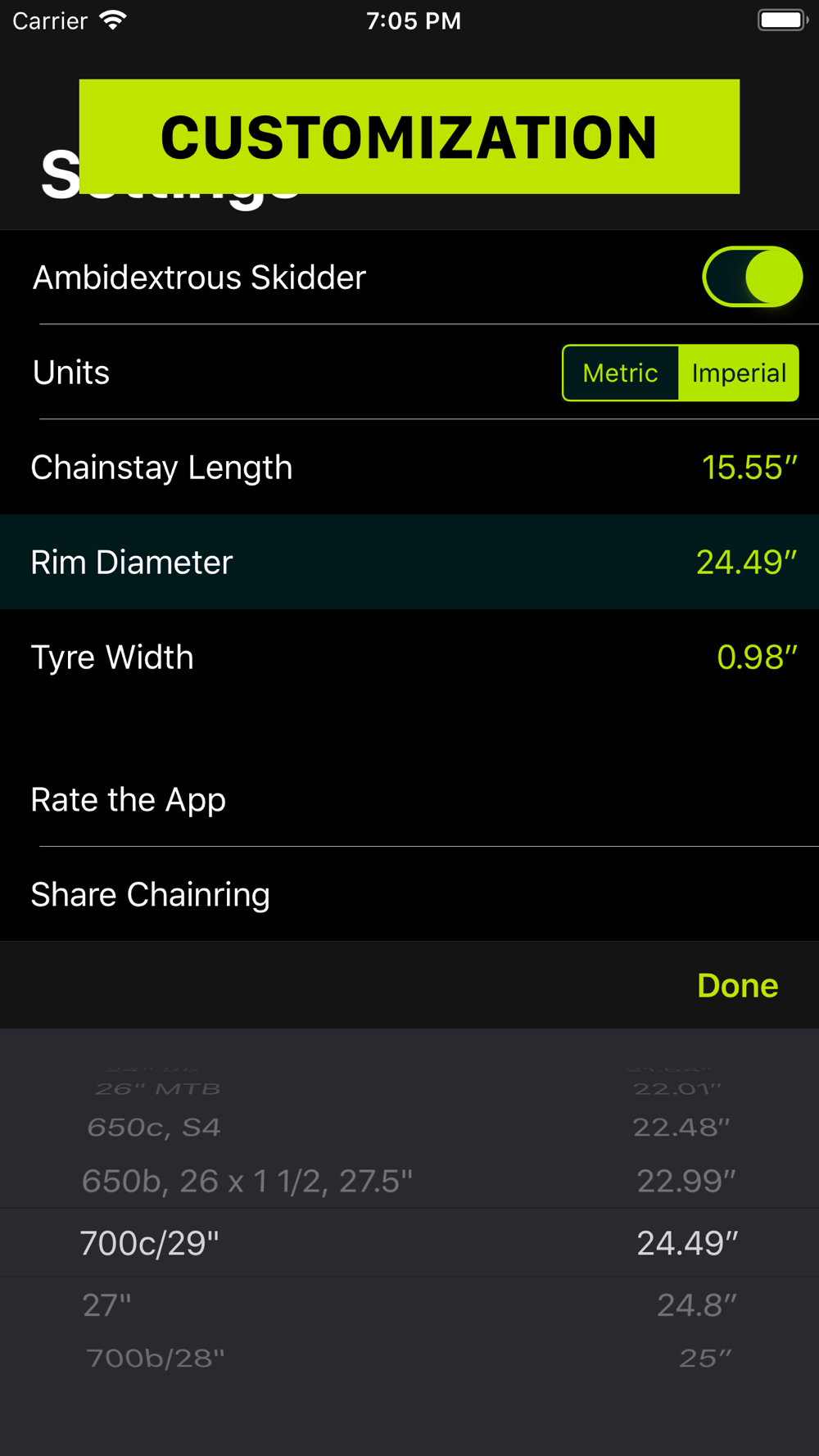This screenshot has width=819, height=1456.
Task: Open the Chainstay Length setting
Action: pyautogui.click(x=409, y=468)
